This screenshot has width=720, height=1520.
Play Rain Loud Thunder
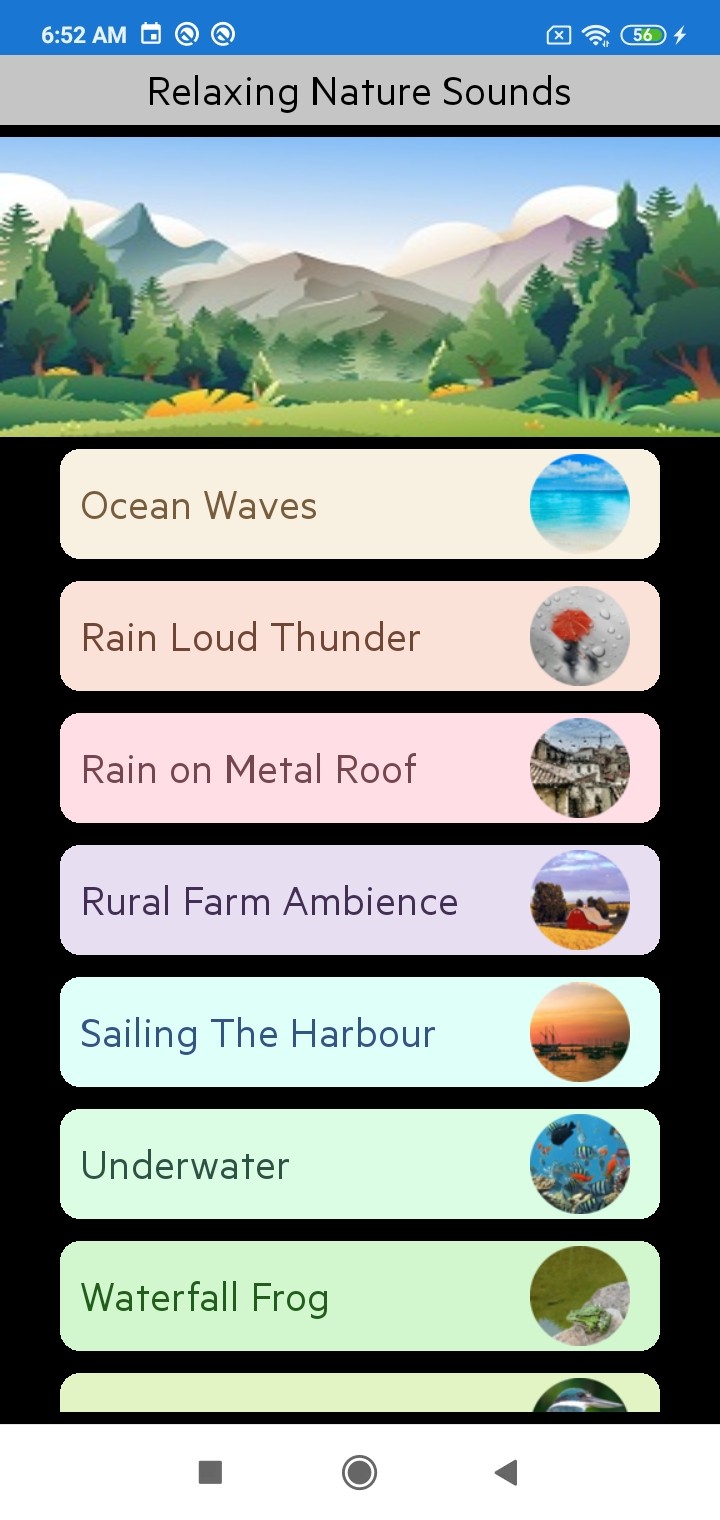click(359, 637)
